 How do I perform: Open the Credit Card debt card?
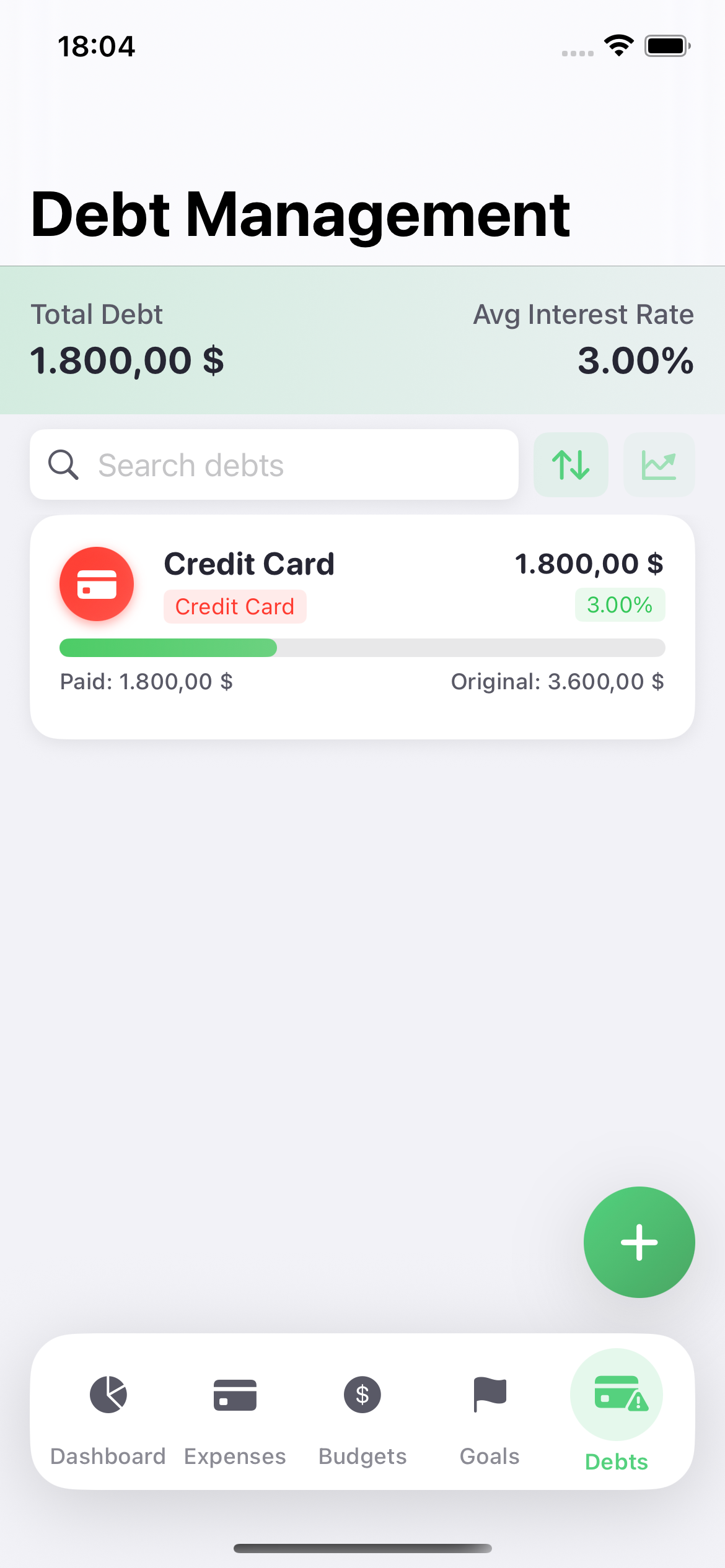(x=362, y=627)
